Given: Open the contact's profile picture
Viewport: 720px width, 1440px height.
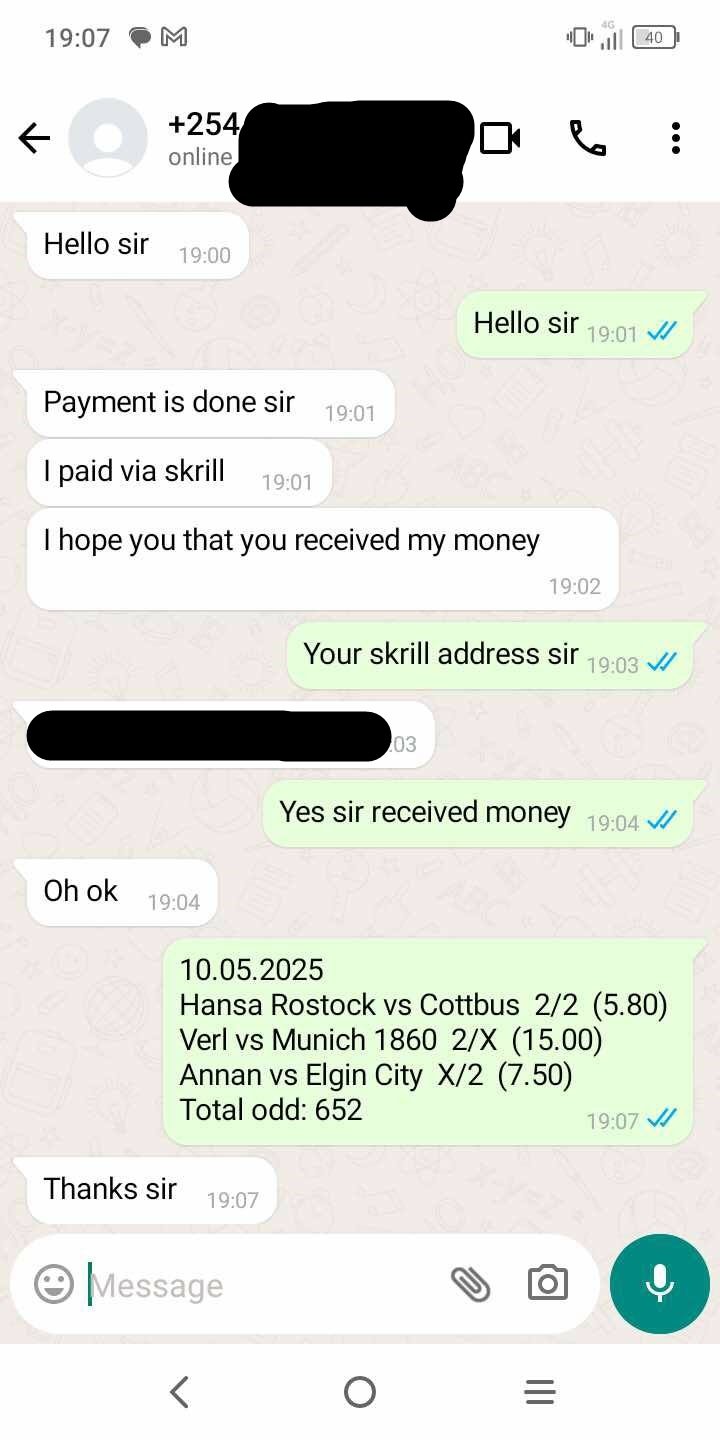Looking at the screenshot, I should [108, 138].
